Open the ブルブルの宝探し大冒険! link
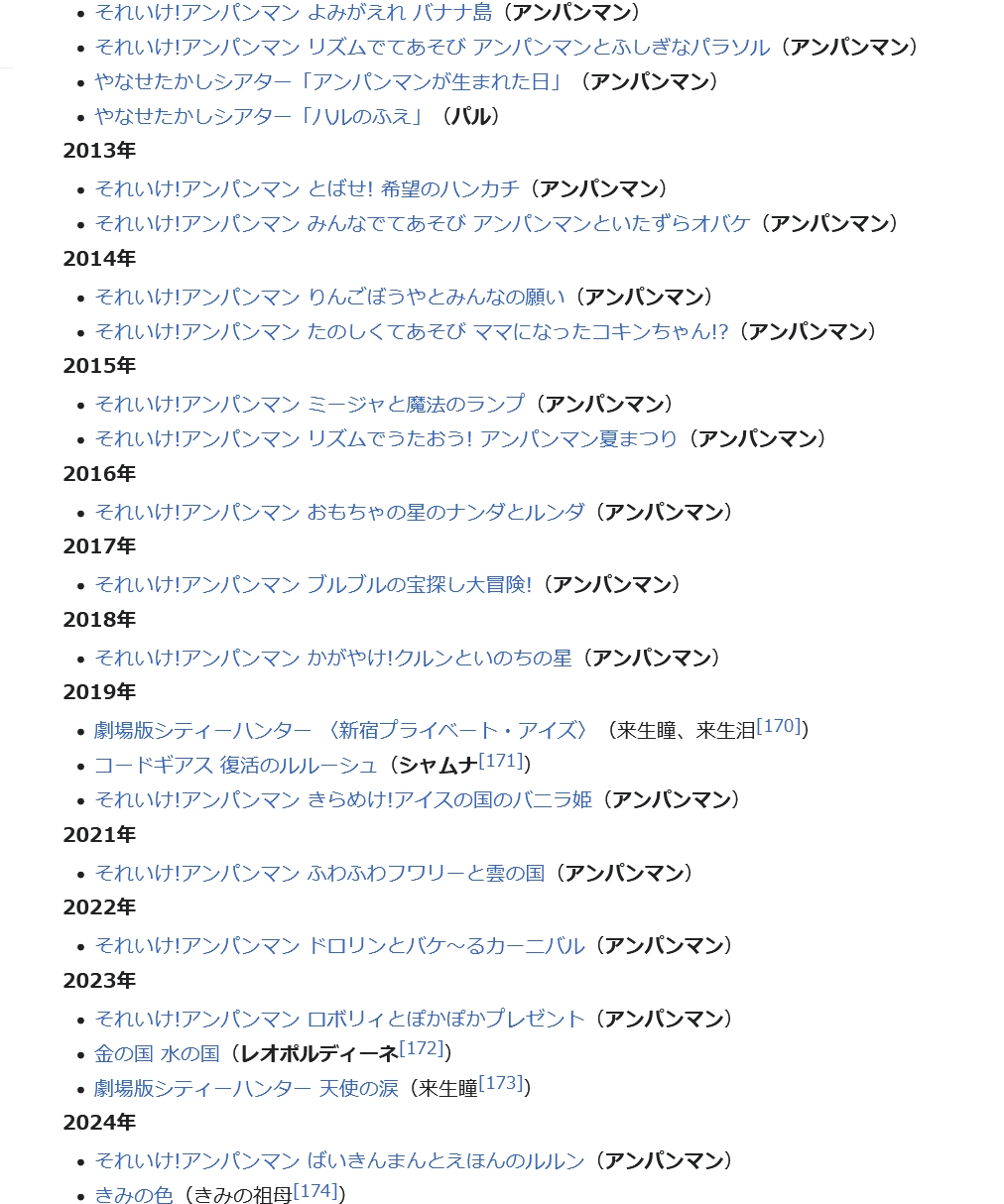 [313, 585]
